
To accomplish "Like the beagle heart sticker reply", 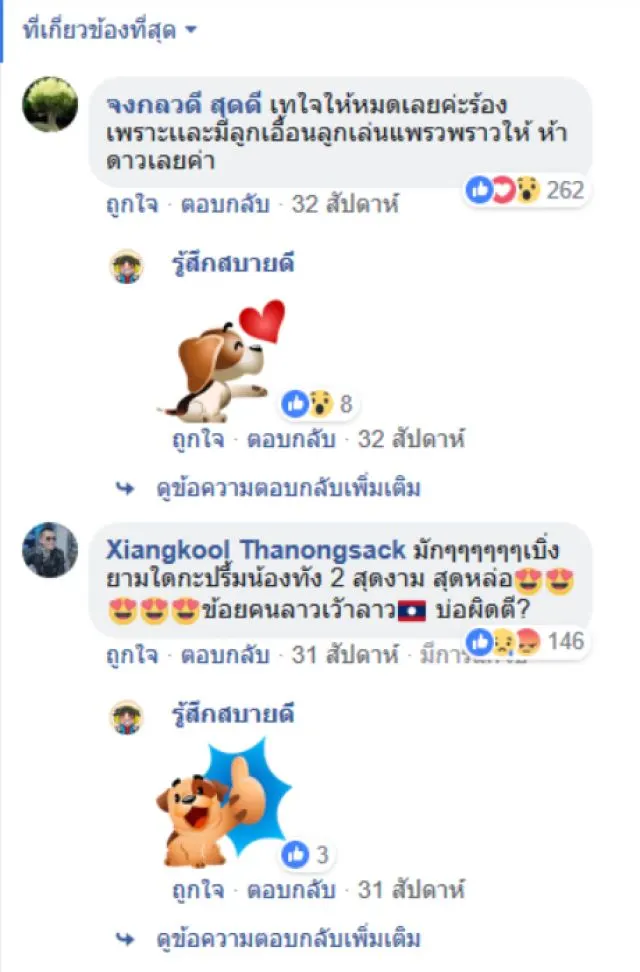I will 195,438.
